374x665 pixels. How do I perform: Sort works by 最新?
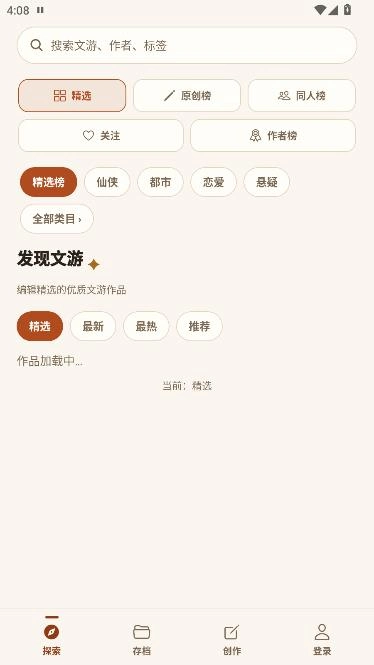93,326
